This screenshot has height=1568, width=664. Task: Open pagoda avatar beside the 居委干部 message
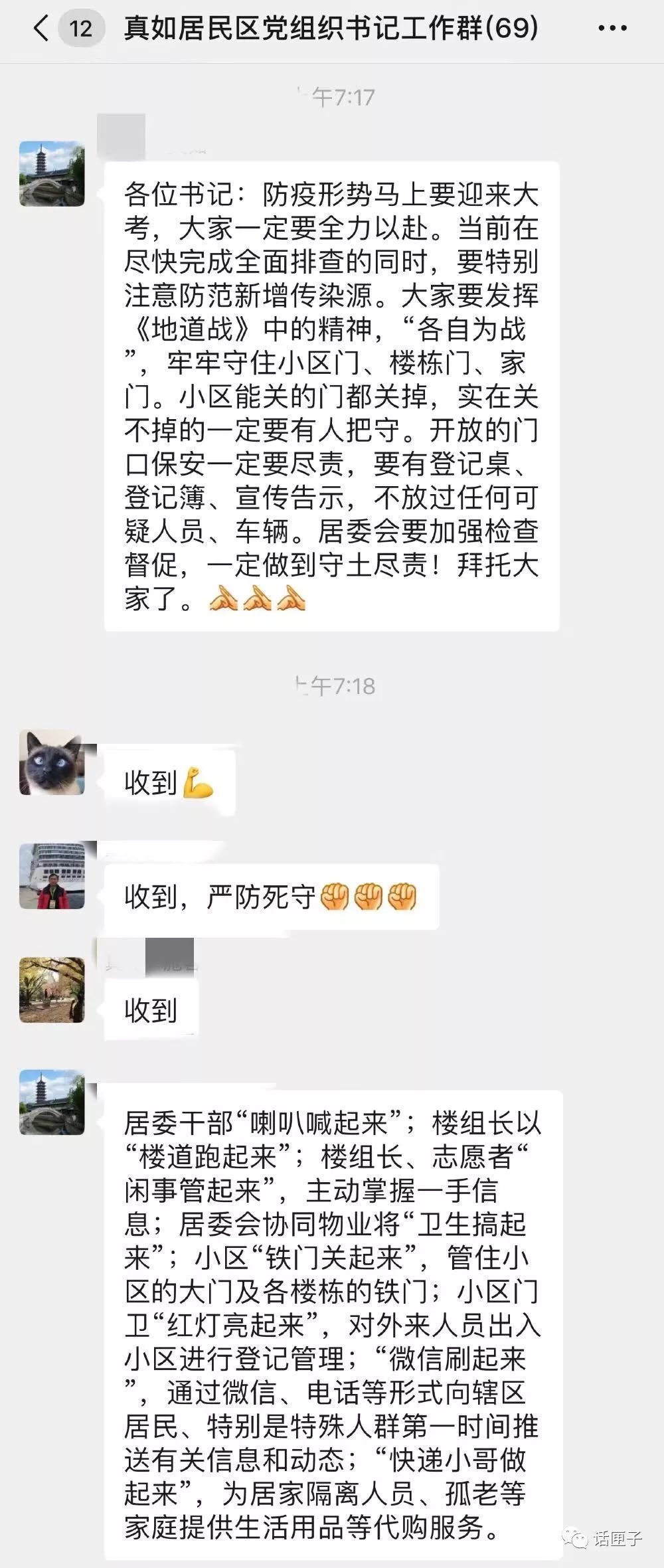[52, 1102]
